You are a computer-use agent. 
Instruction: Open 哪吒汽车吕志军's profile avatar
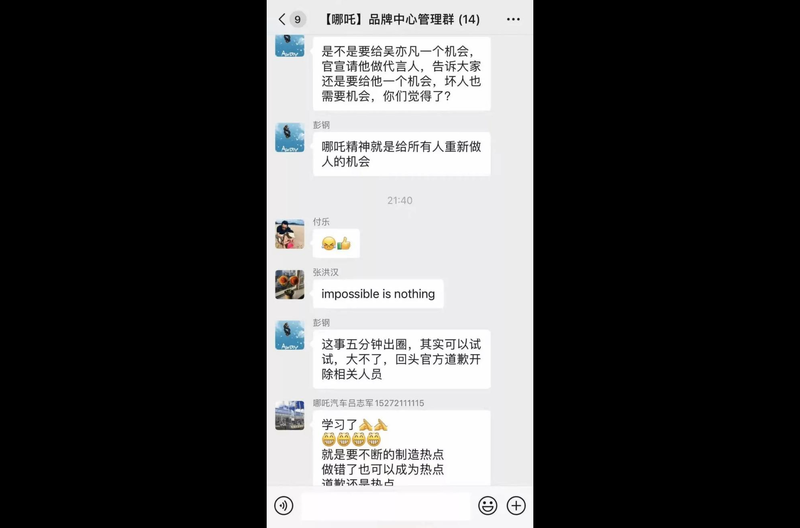pos(290,415)
